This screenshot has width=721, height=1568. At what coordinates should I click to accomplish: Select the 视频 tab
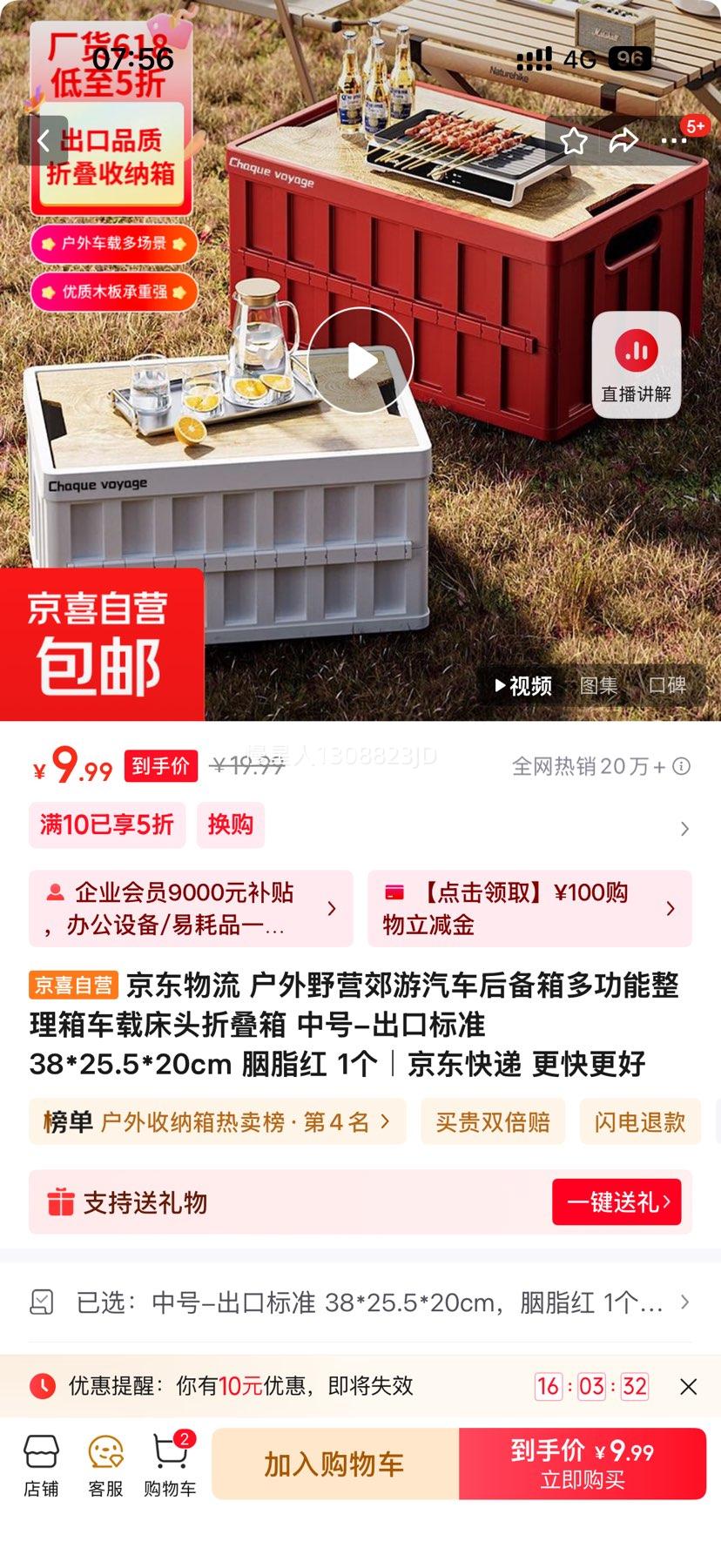524,686
